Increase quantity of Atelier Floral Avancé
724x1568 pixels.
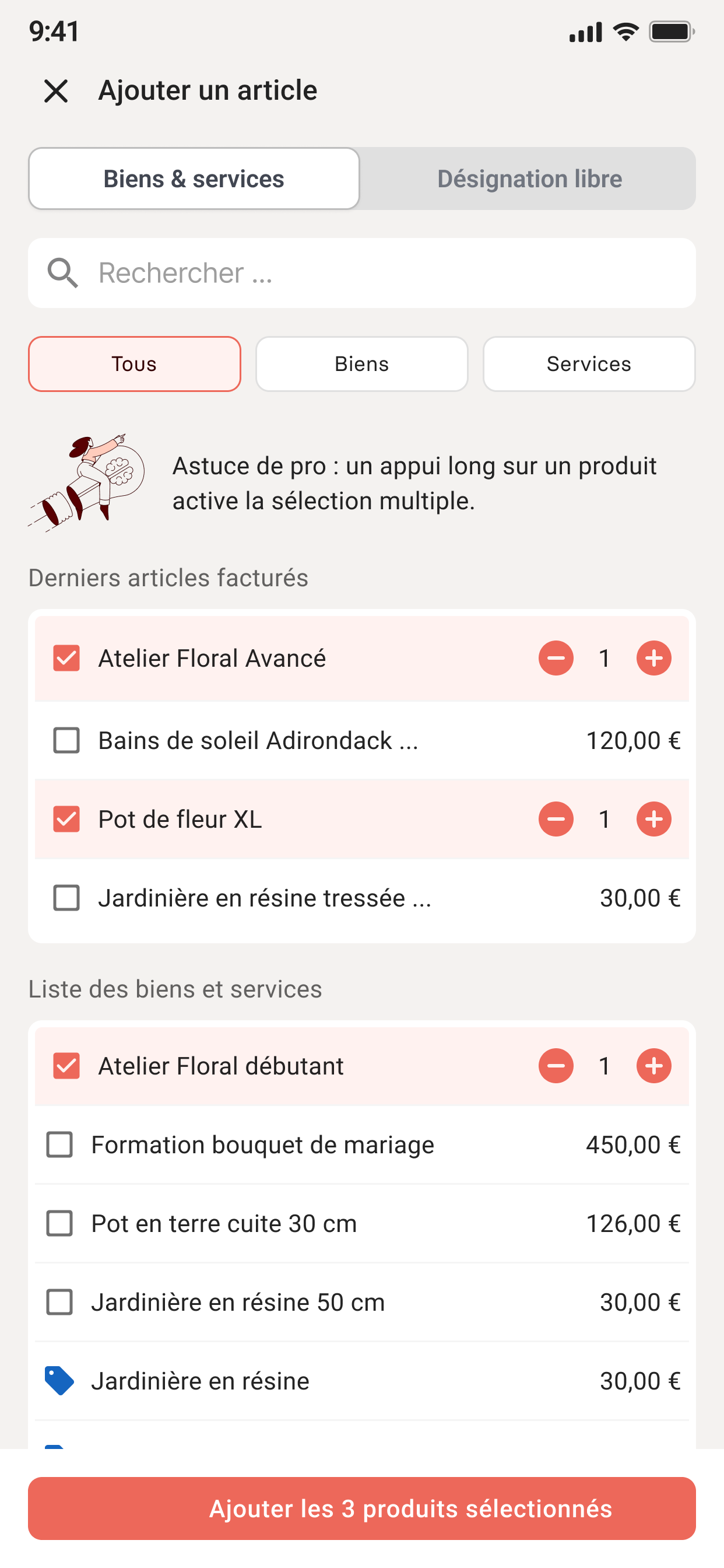pyautogui.click(x=654, y=658)
